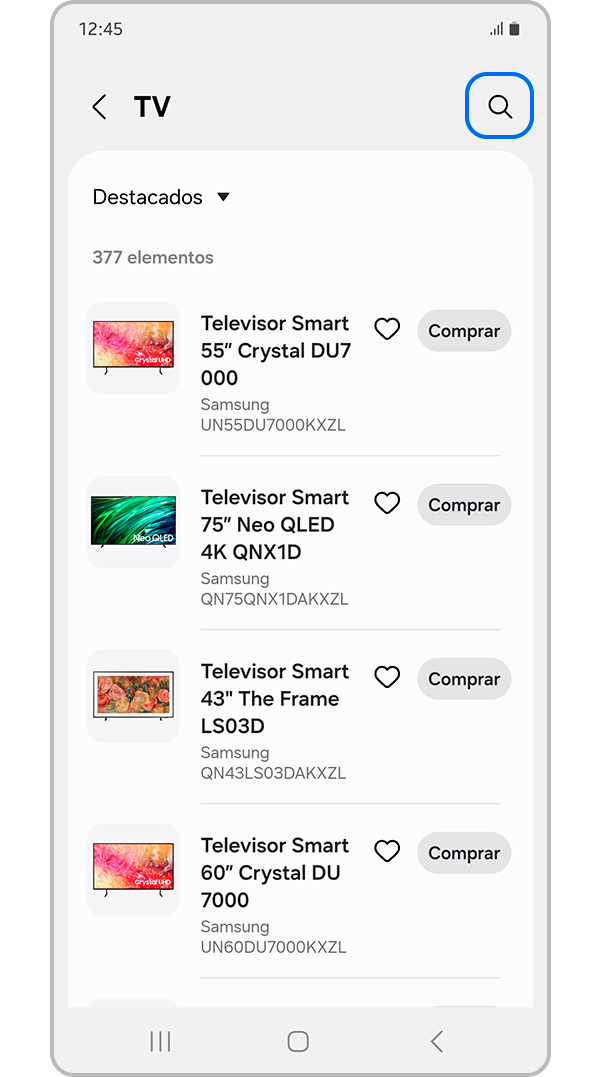This screenshot has height=1077, width=600.
Task: Select Comprar for 43" The Frame LS03D
Action: point(464,679)
